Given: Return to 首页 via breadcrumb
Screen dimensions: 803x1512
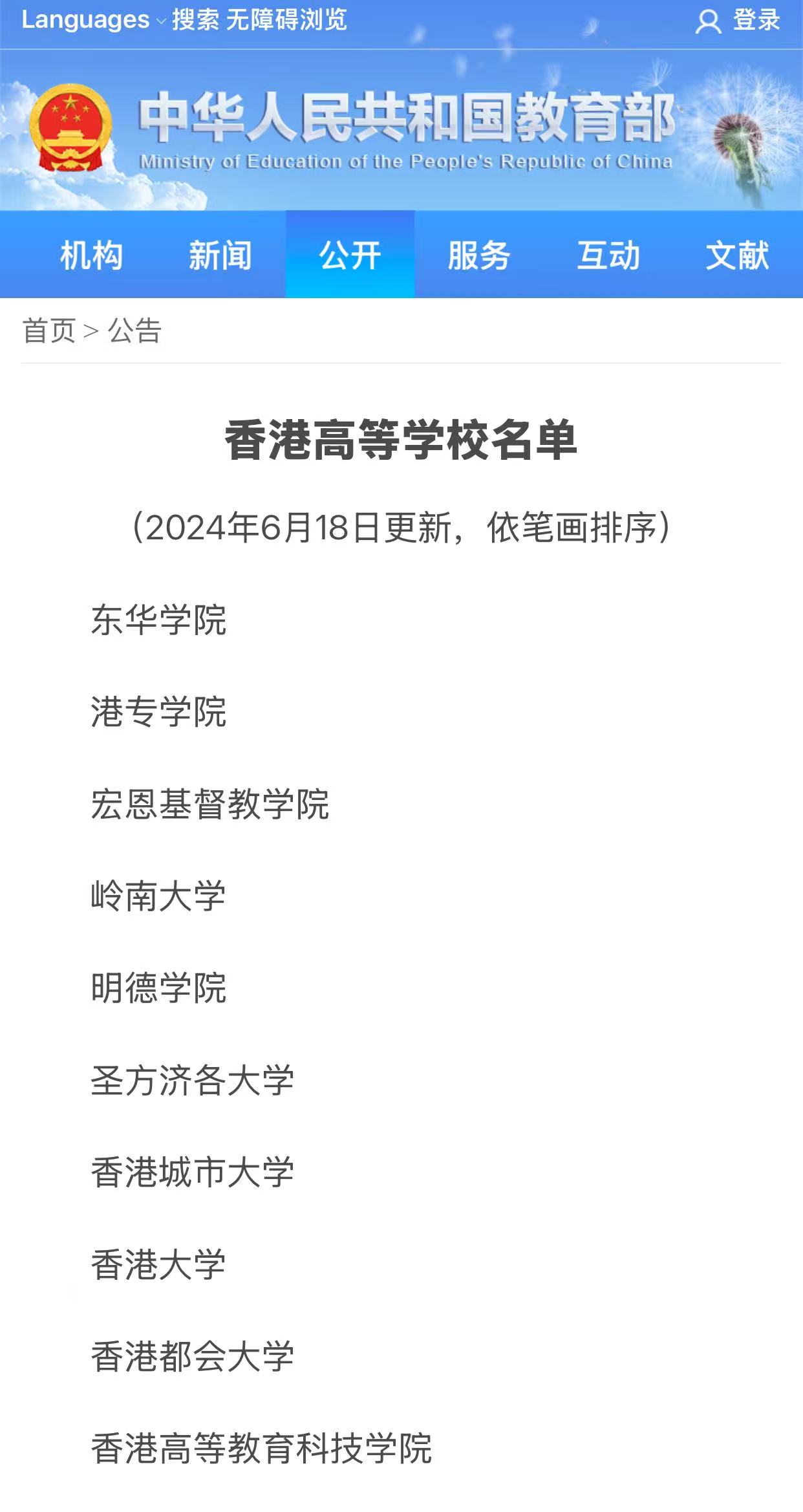Looking at the screenshot, I should [49, 331].
